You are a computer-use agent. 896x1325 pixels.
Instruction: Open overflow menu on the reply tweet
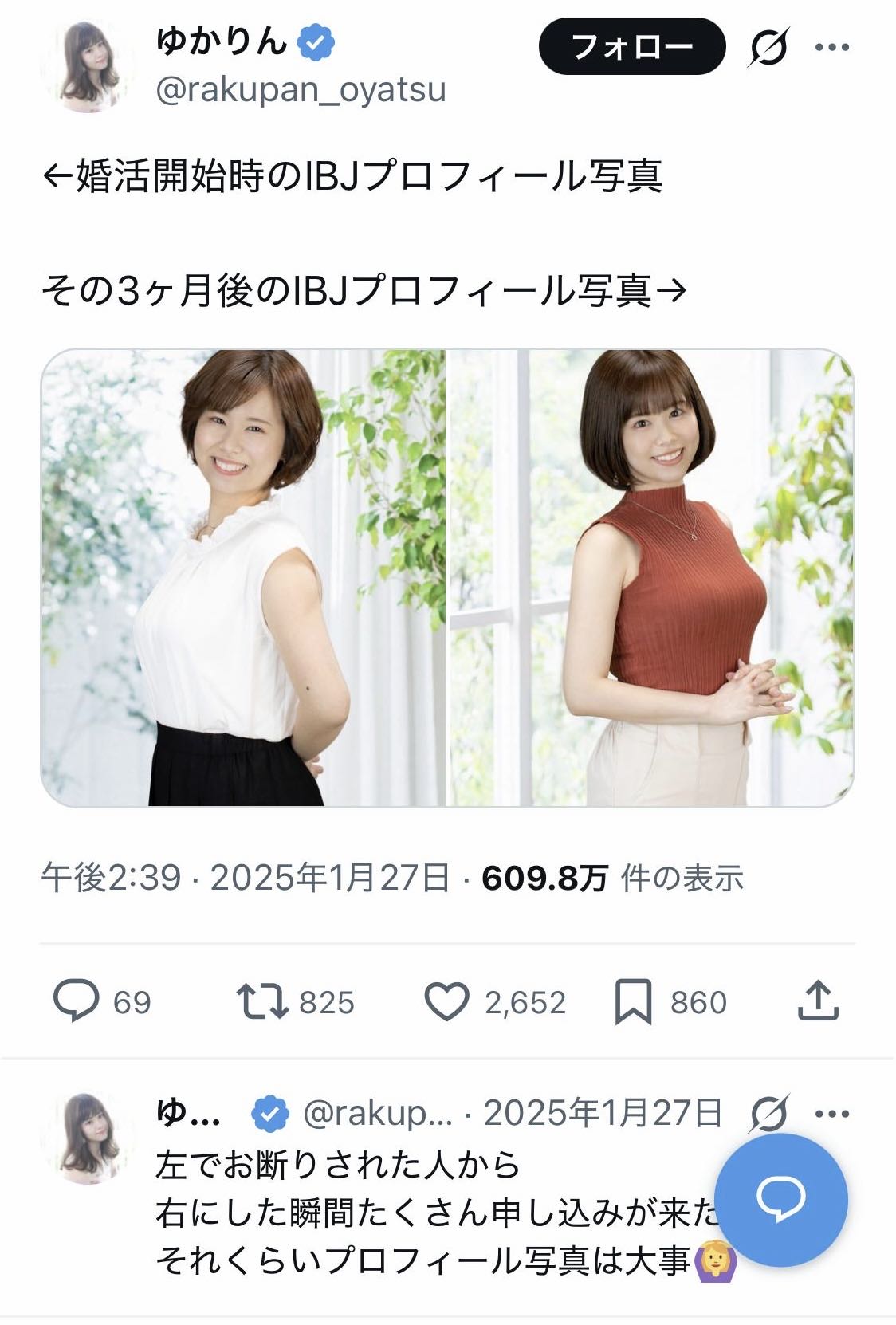(x=832, y=1113)
